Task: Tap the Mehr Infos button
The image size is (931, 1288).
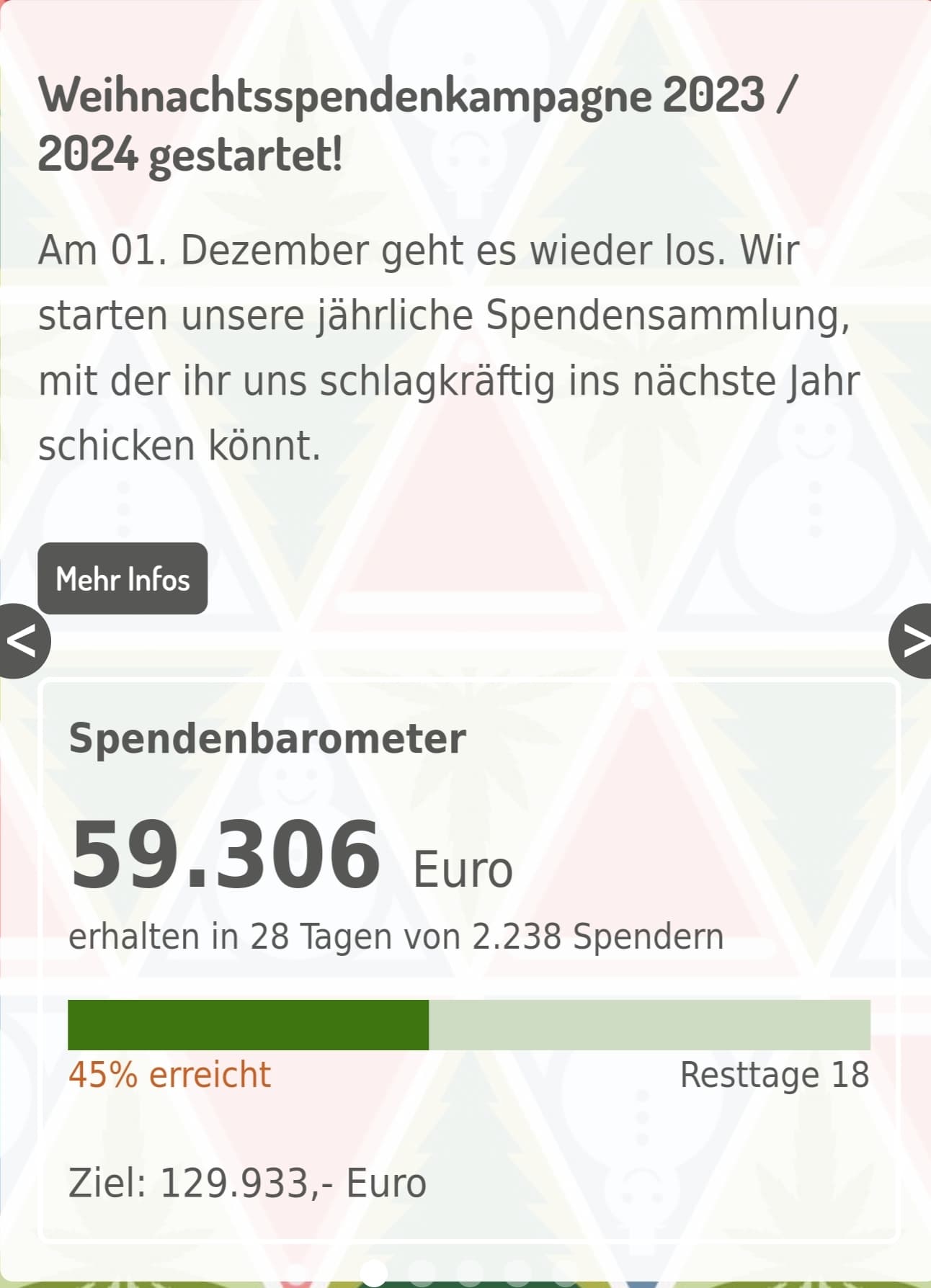Action: click(x=122, y=578)
